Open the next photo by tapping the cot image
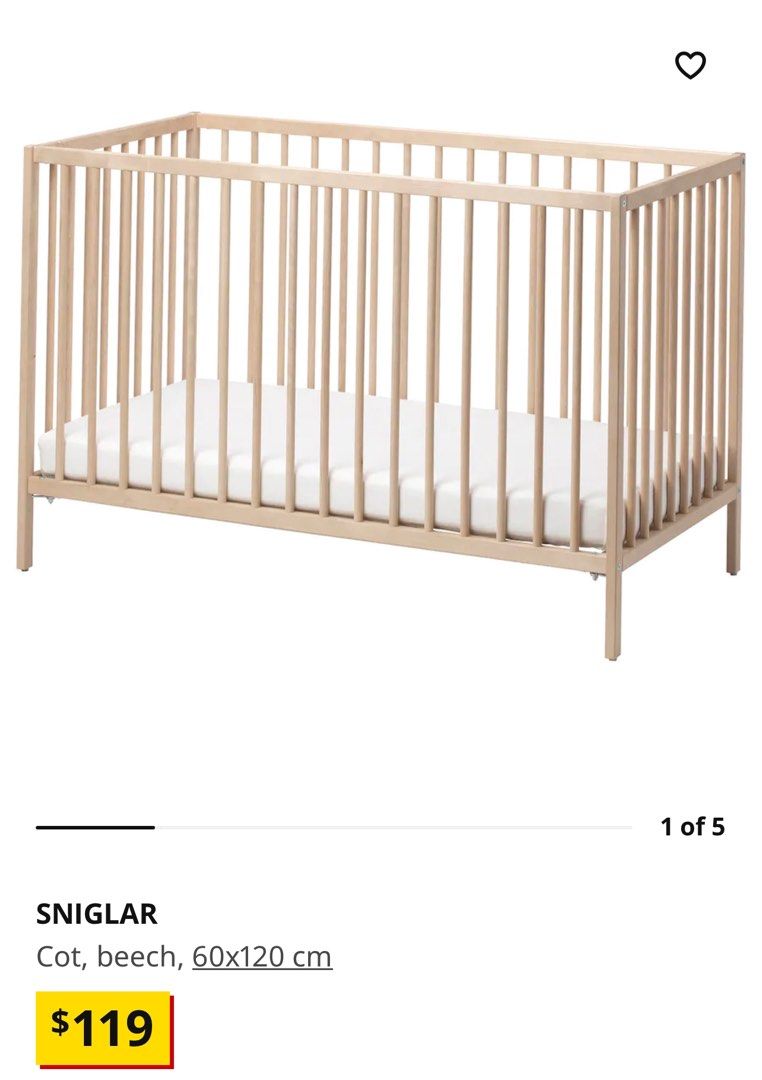This screenshot has width=762, height=1080. 380,390
